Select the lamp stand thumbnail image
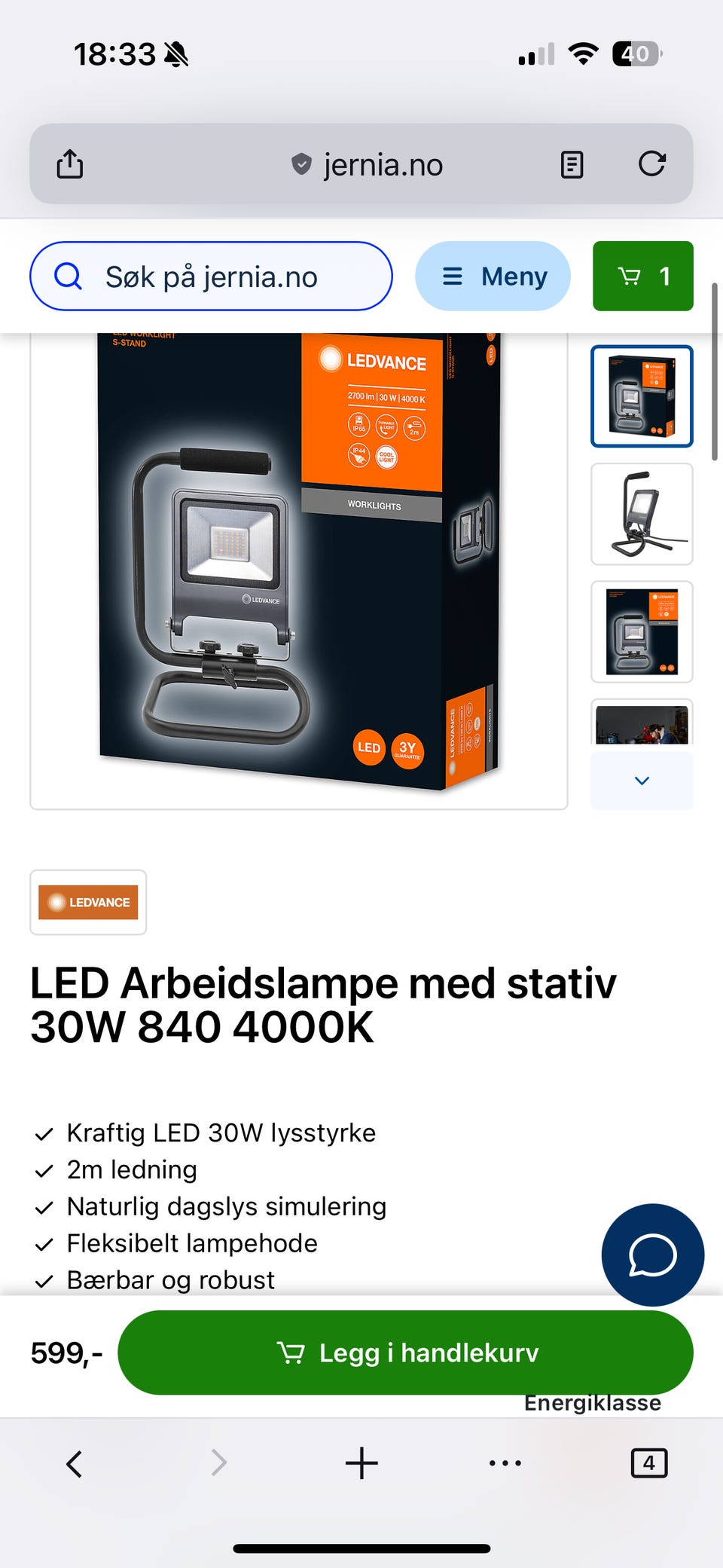The width and height of the screenshot is (723, 1568). (642, 515)
